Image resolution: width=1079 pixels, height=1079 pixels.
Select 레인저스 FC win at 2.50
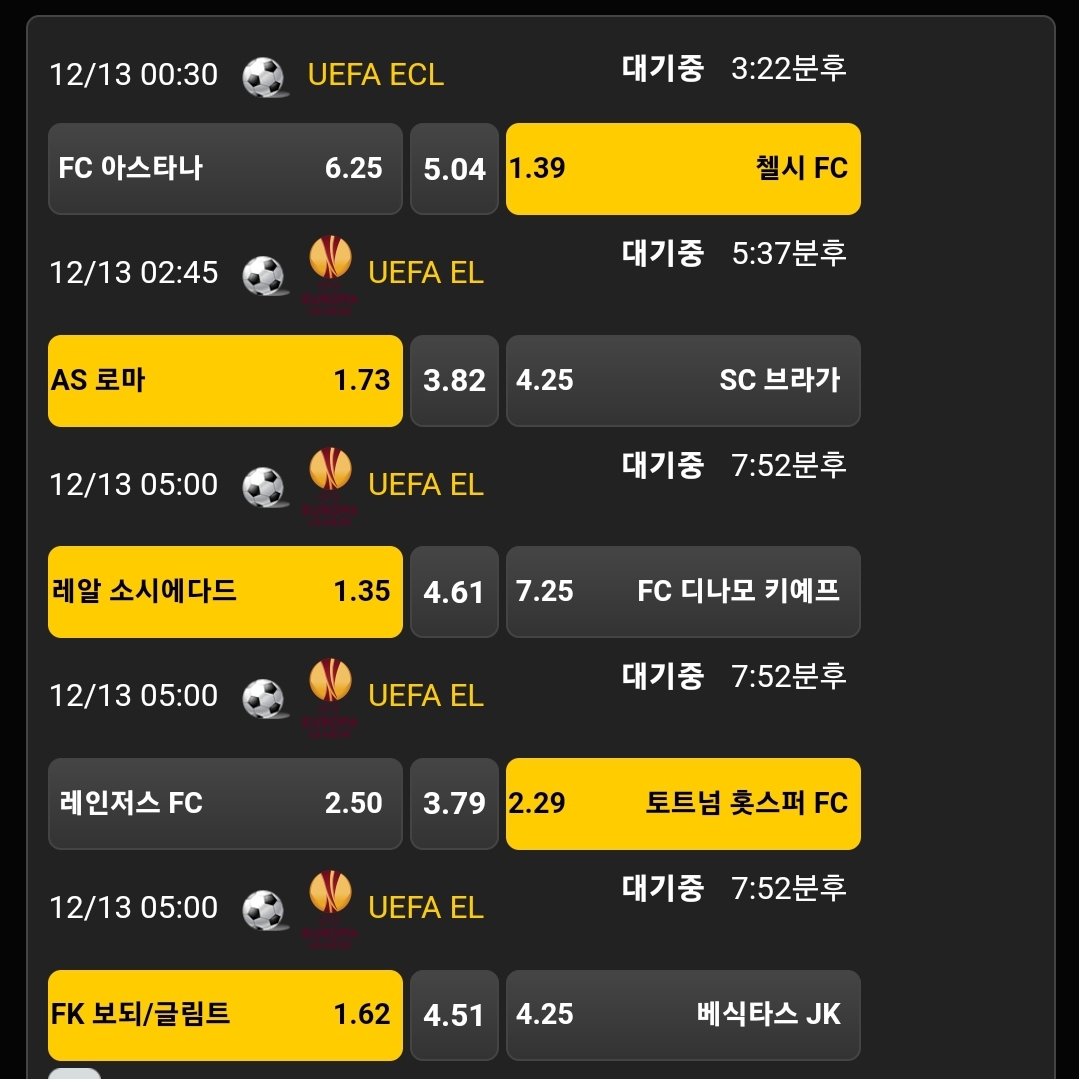pos(225,804)
